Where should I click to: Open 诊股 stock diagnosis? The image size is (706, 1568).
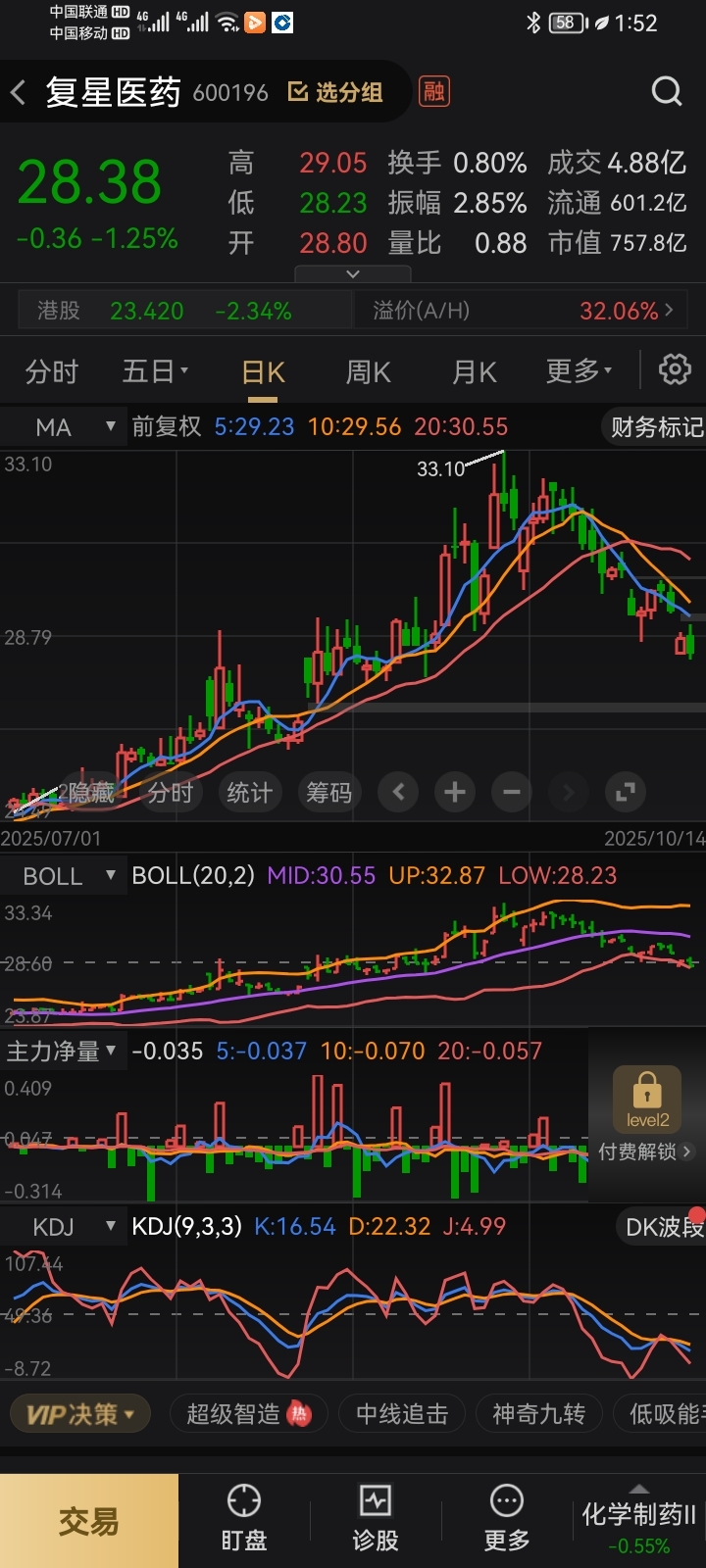(x=376, y=1519)
